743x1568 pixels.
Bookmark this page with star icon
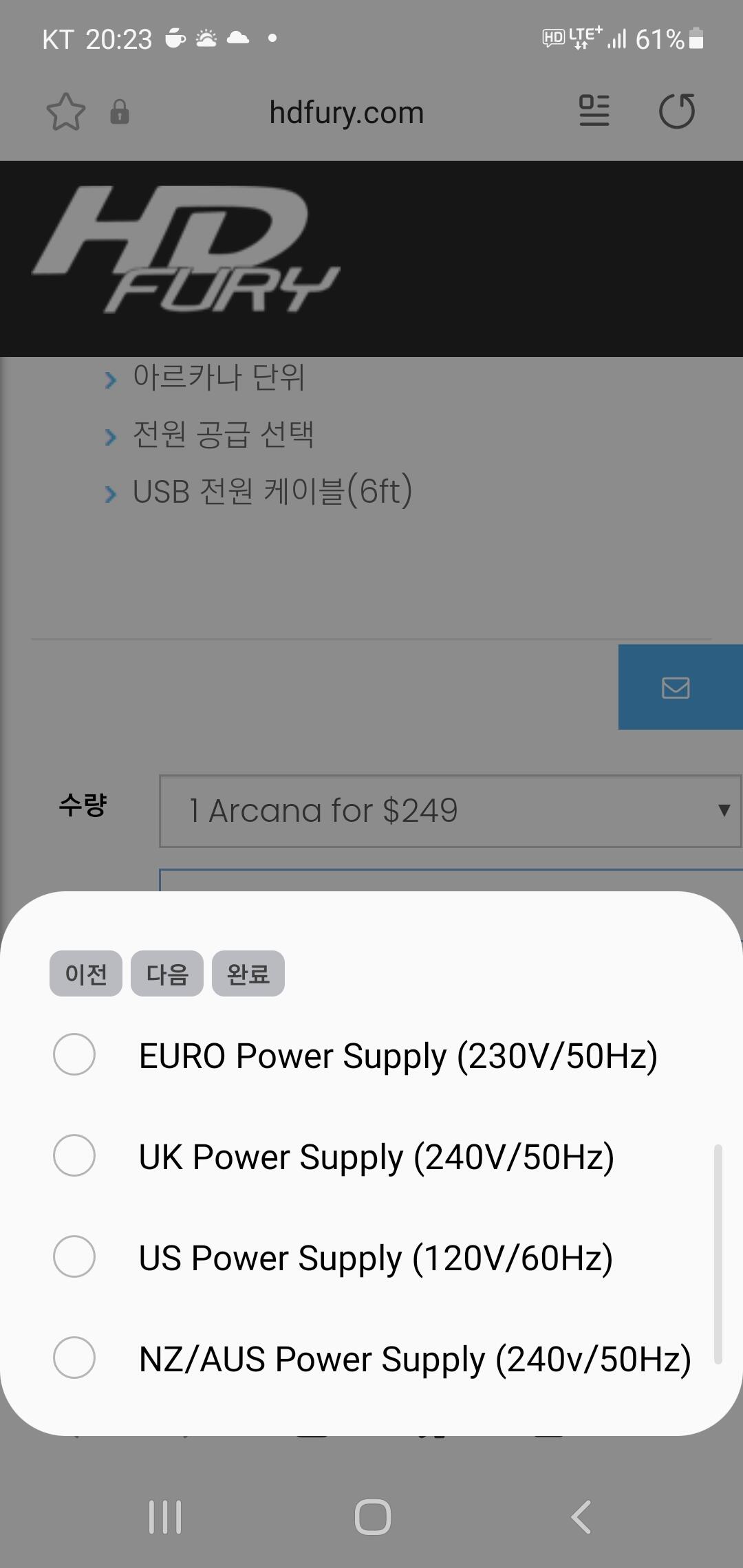(66, 112)
